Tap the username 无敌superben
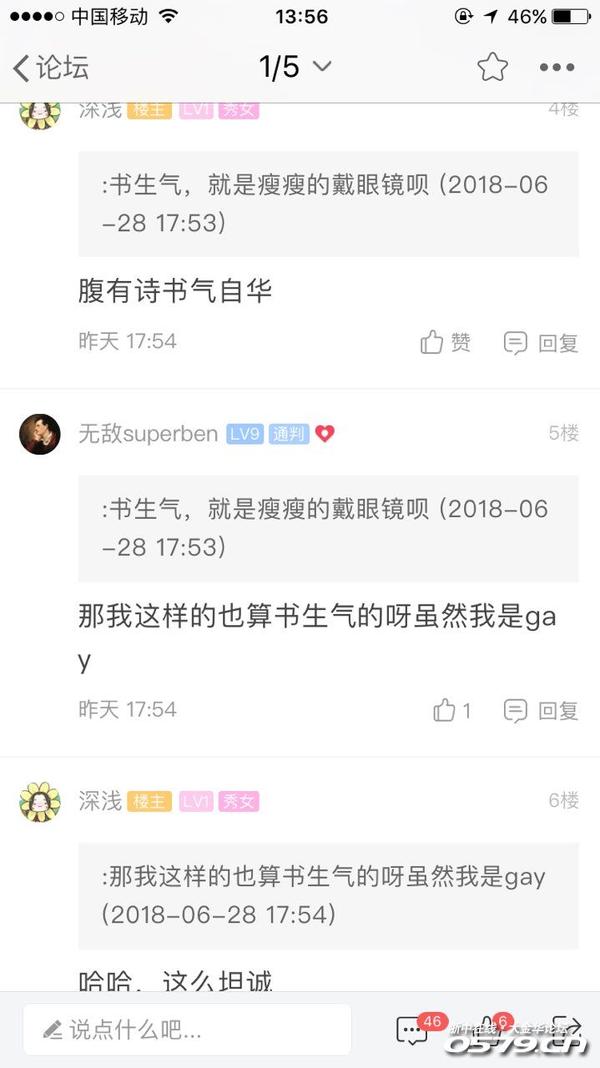This screenshot has width=600, height=1068. click(x=148, y=434)
